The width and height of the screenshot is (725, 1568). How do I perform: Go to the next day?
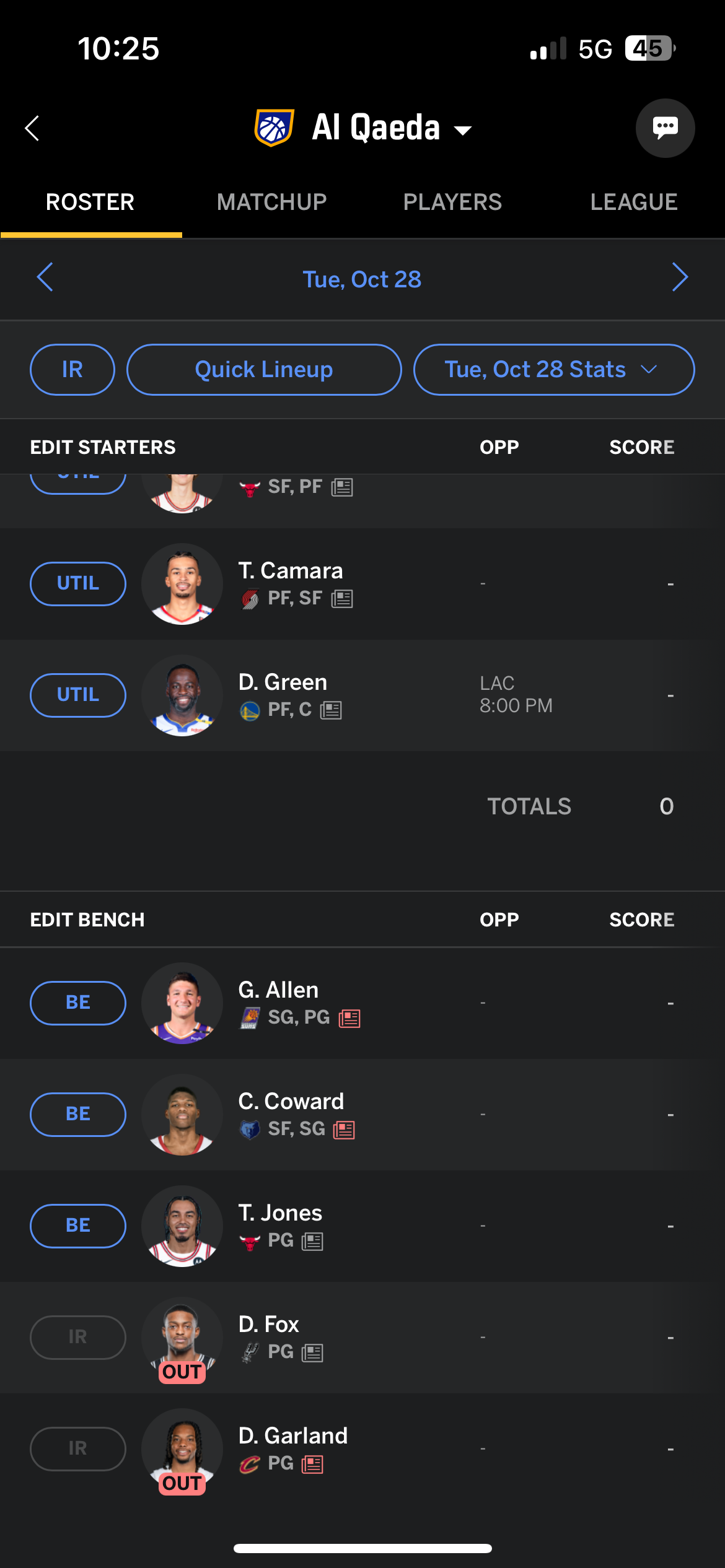pos(680,277)
